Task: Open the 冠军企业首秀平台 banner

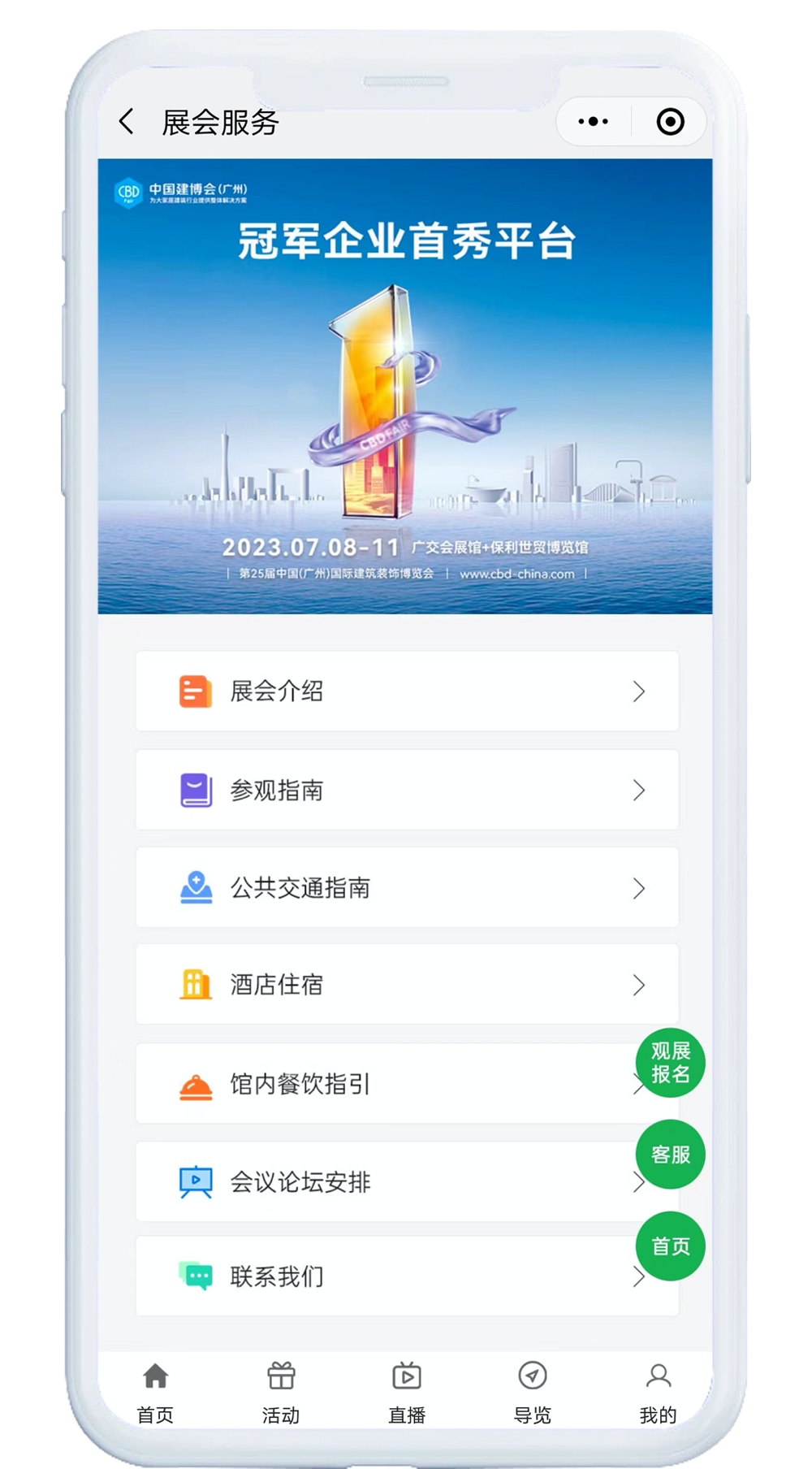Action: click(x=405, y=386)
